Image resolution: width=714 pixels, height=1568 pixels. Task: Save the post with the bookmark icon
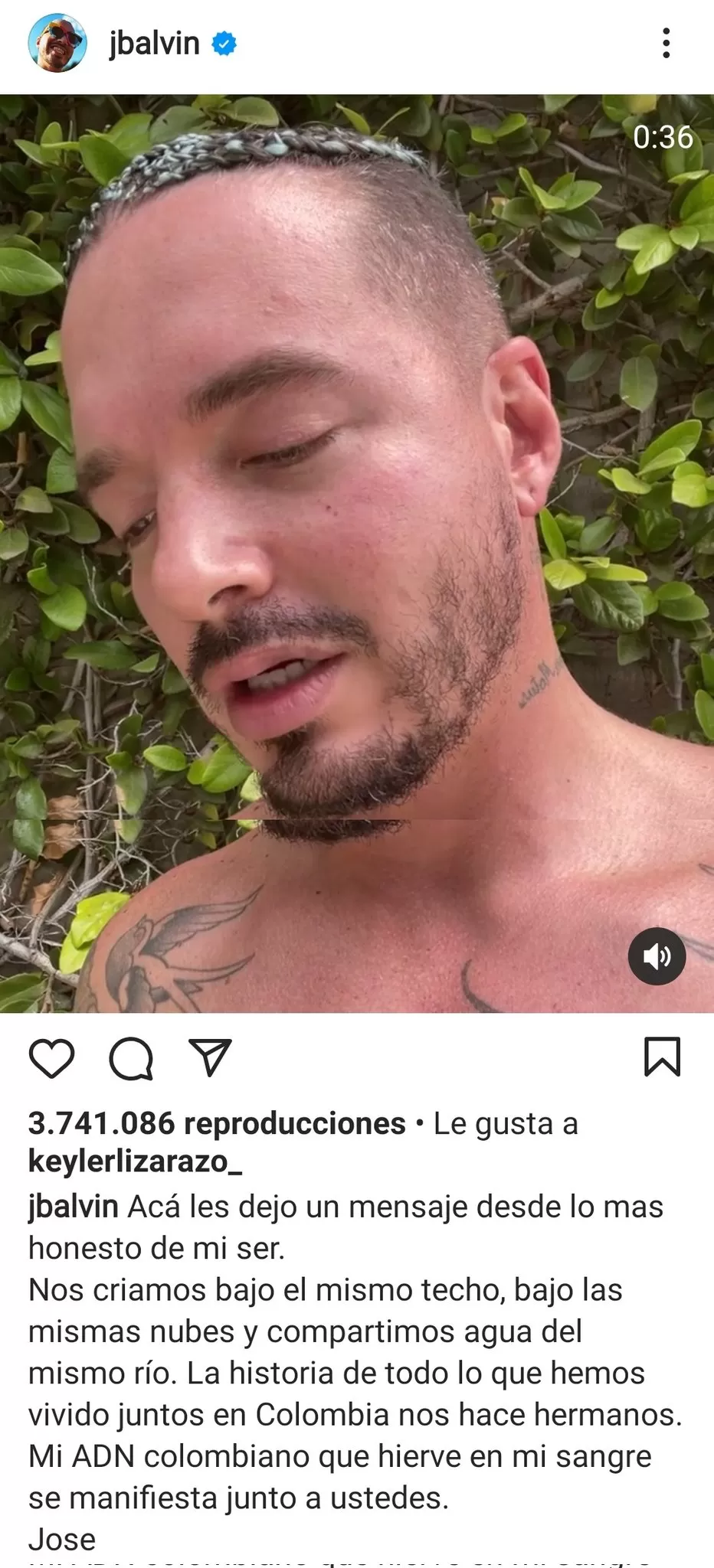coord(662,1057)
